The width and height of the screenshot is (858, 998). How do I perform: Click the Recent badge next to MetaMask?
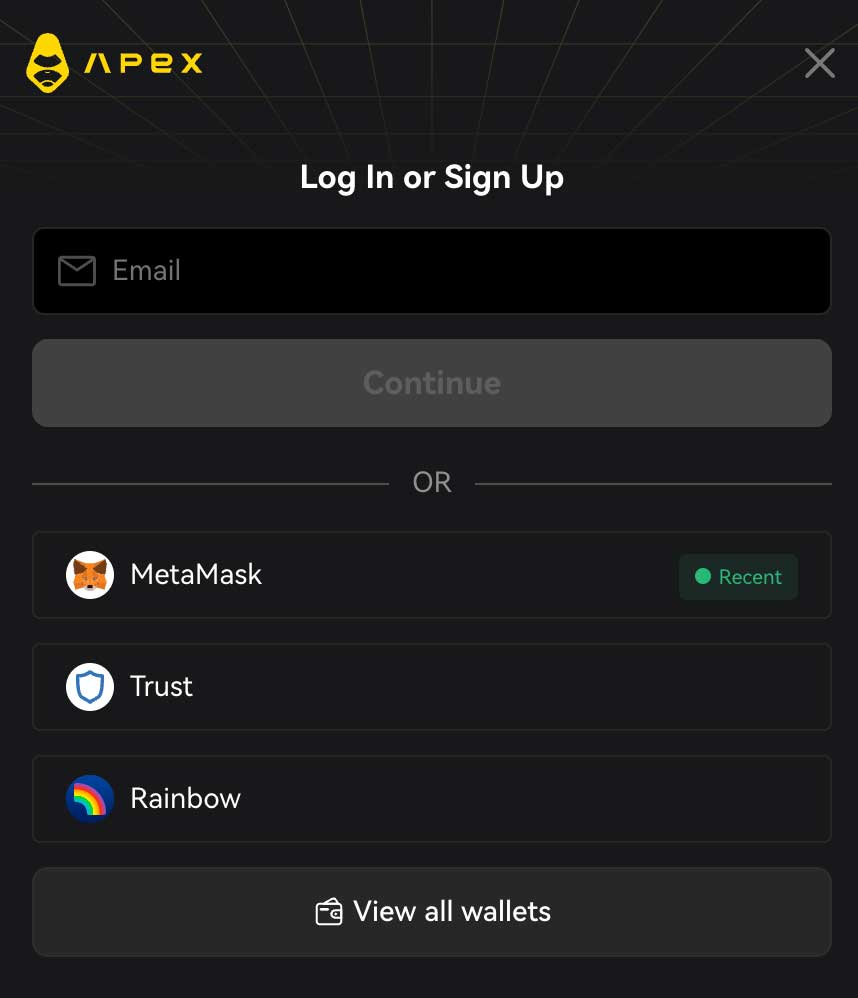(738, 577)
